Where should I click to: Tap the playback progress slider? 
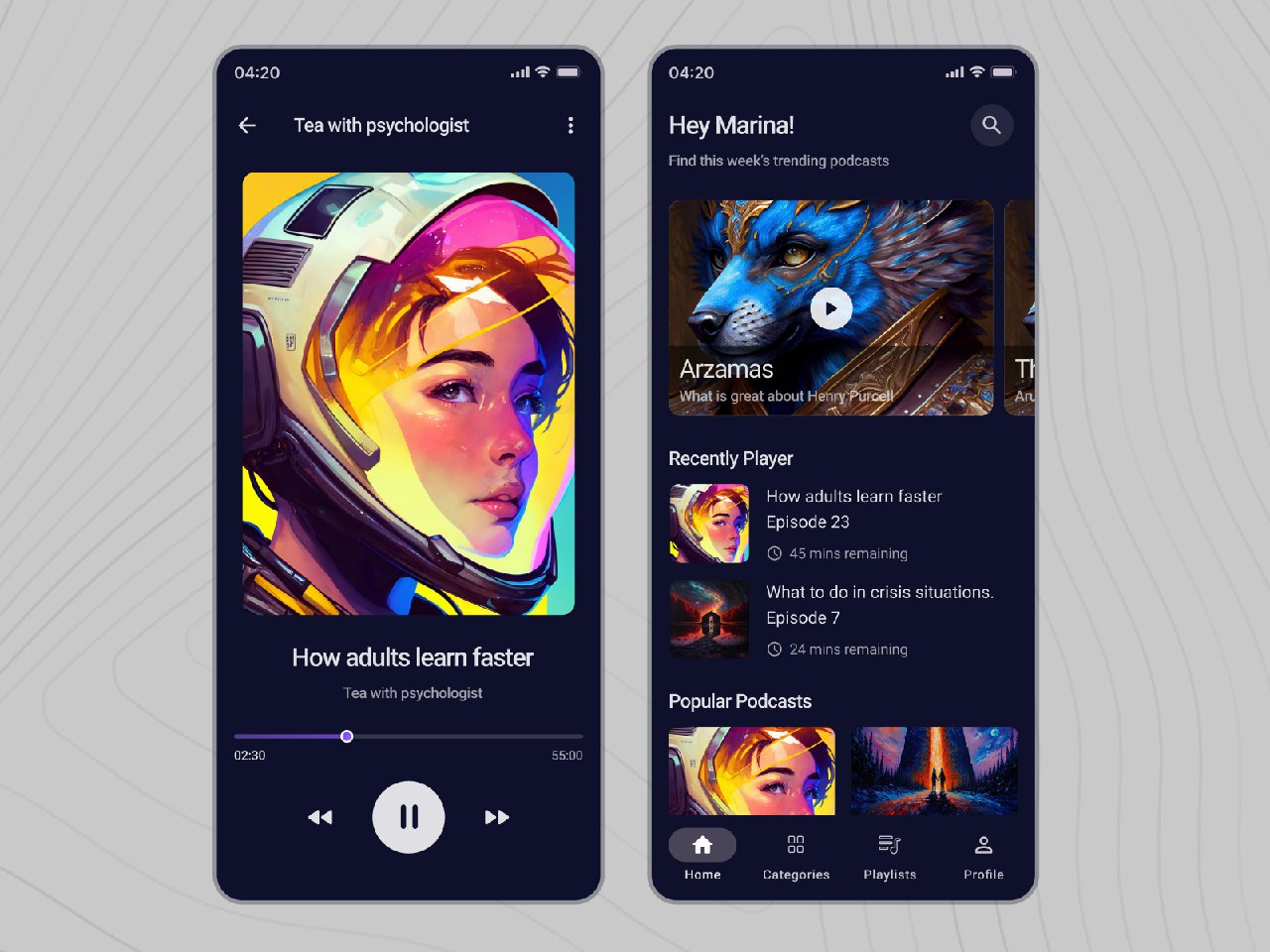pyautogui.click(x=347, y=736)
